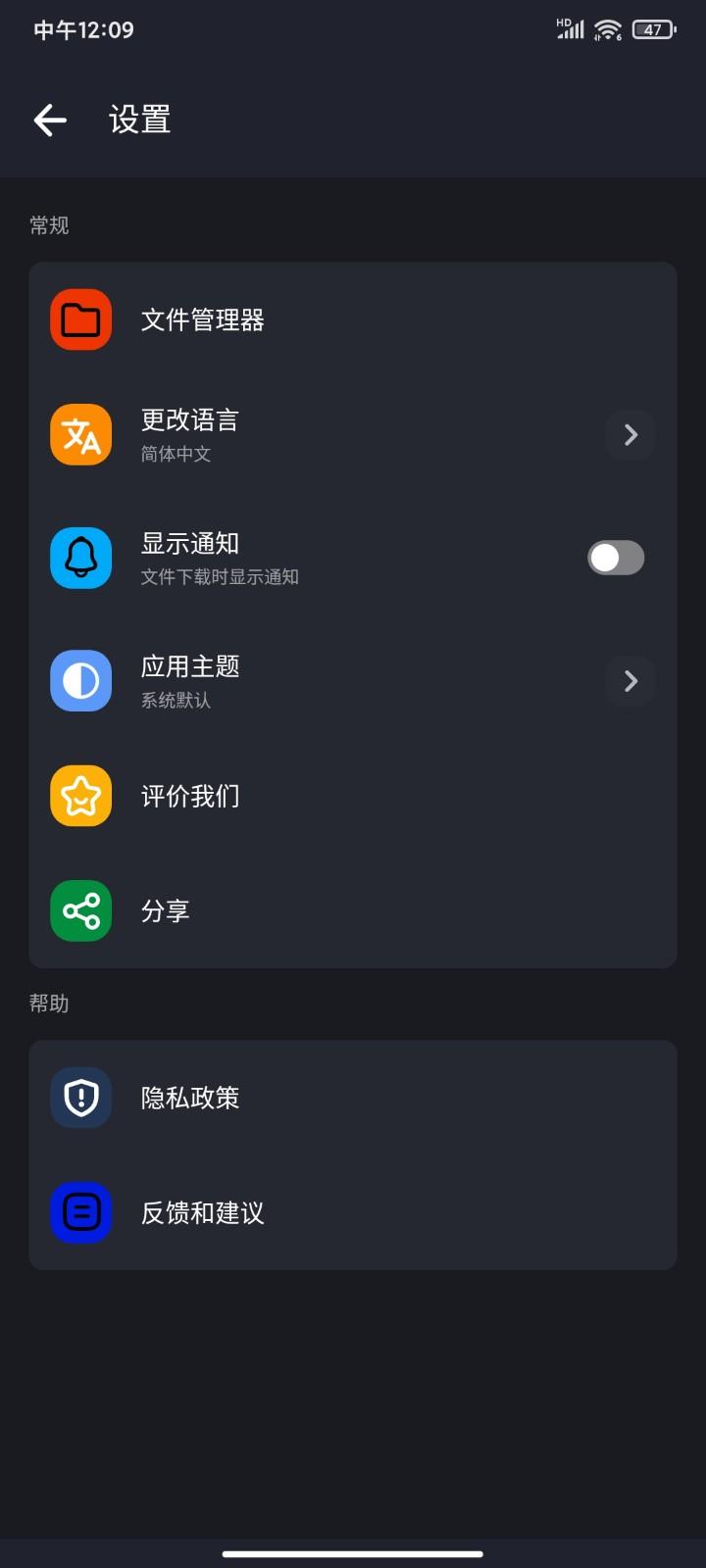Open the 隐私政策 shield icon
Image resolution: width=706 pixels, height=1568 pixels.
tap(80, 1097)
